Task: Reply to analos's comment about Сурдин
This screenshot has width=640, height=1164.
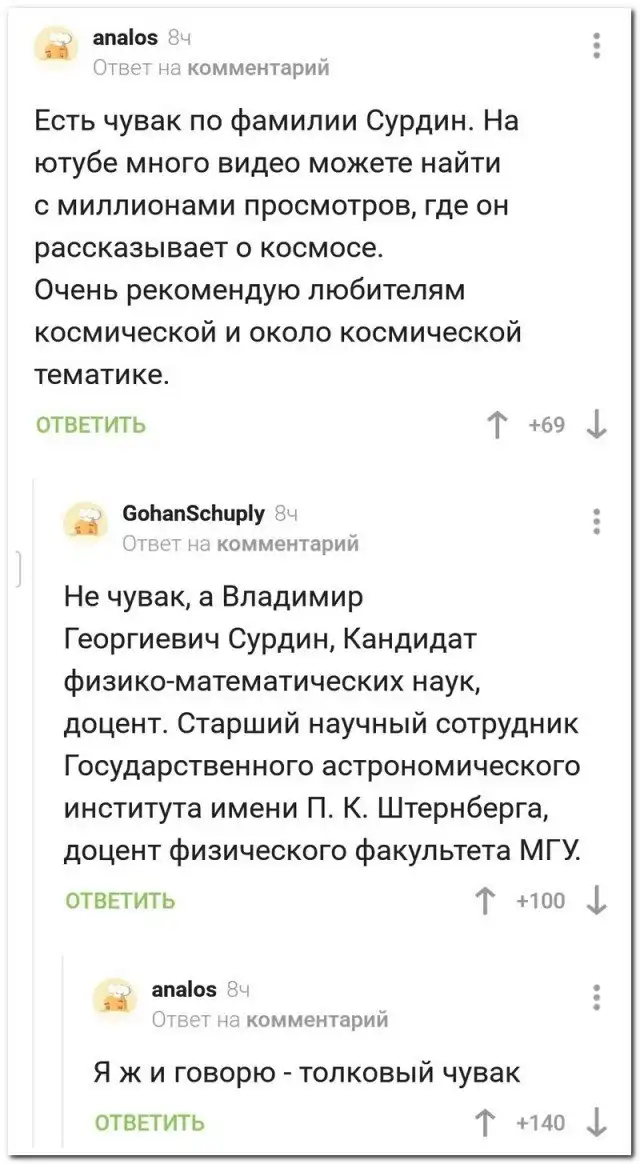Action: click(x=91, y=425)
